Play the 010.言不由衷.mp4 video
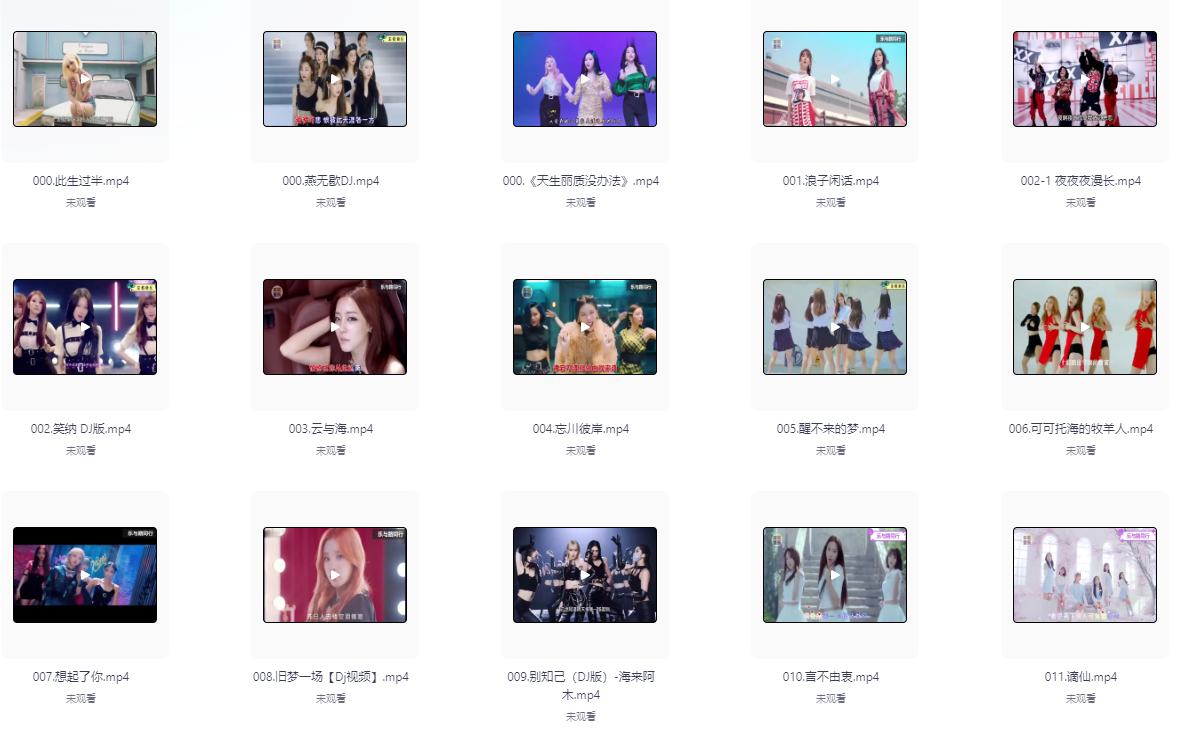The height and width of the screenshot is (733, 1177). click(x=835, y=575)
